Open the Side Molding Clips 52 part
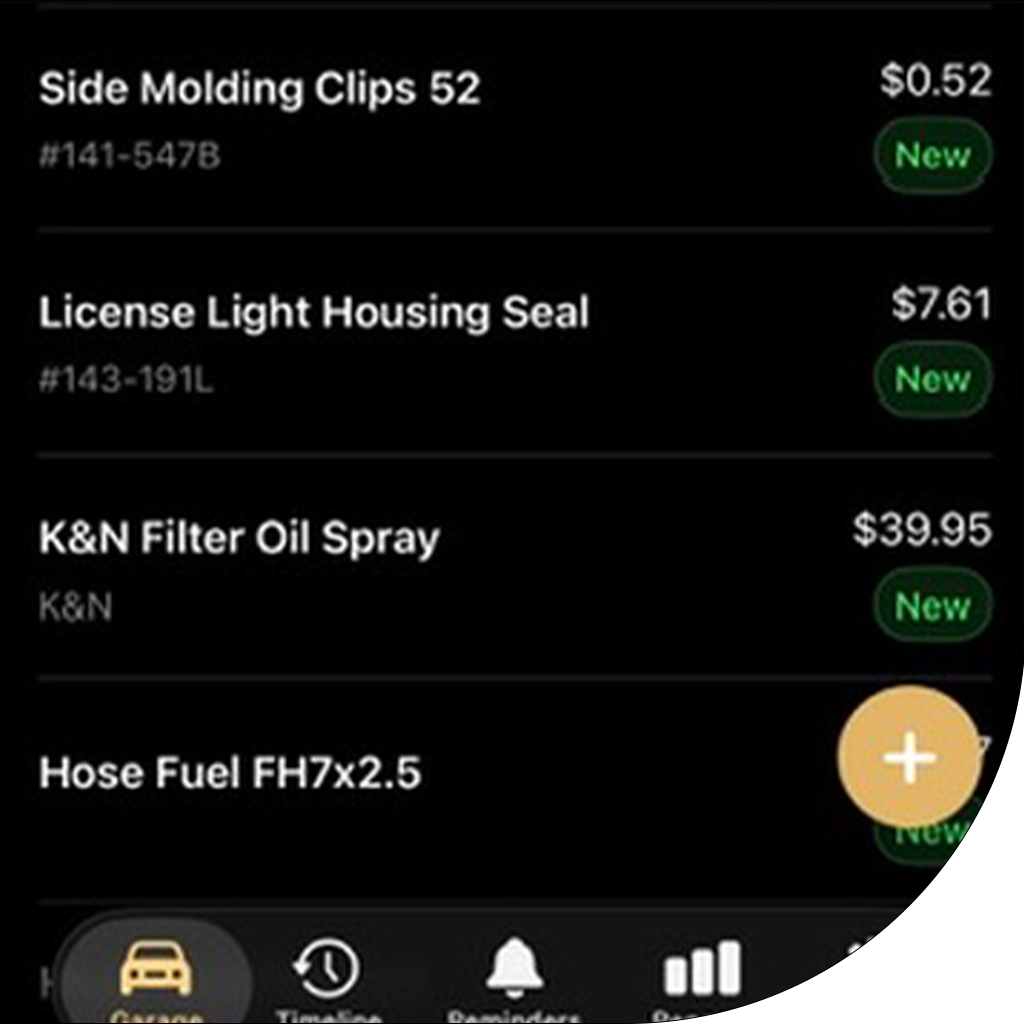Viewport: 1024px width, 1024px height. click(260, 90)
